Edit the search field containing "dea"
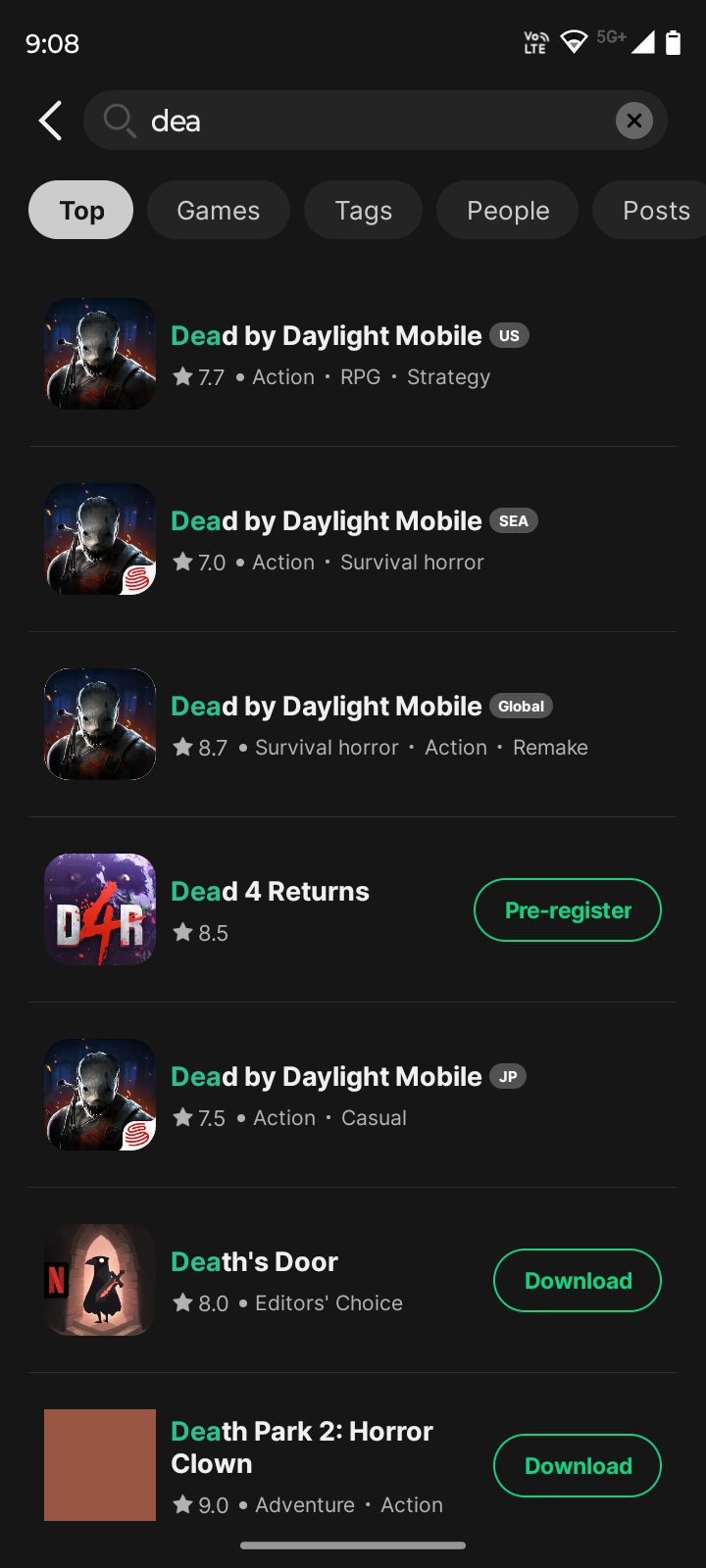The image size is (706, 1568). point(373,121)
